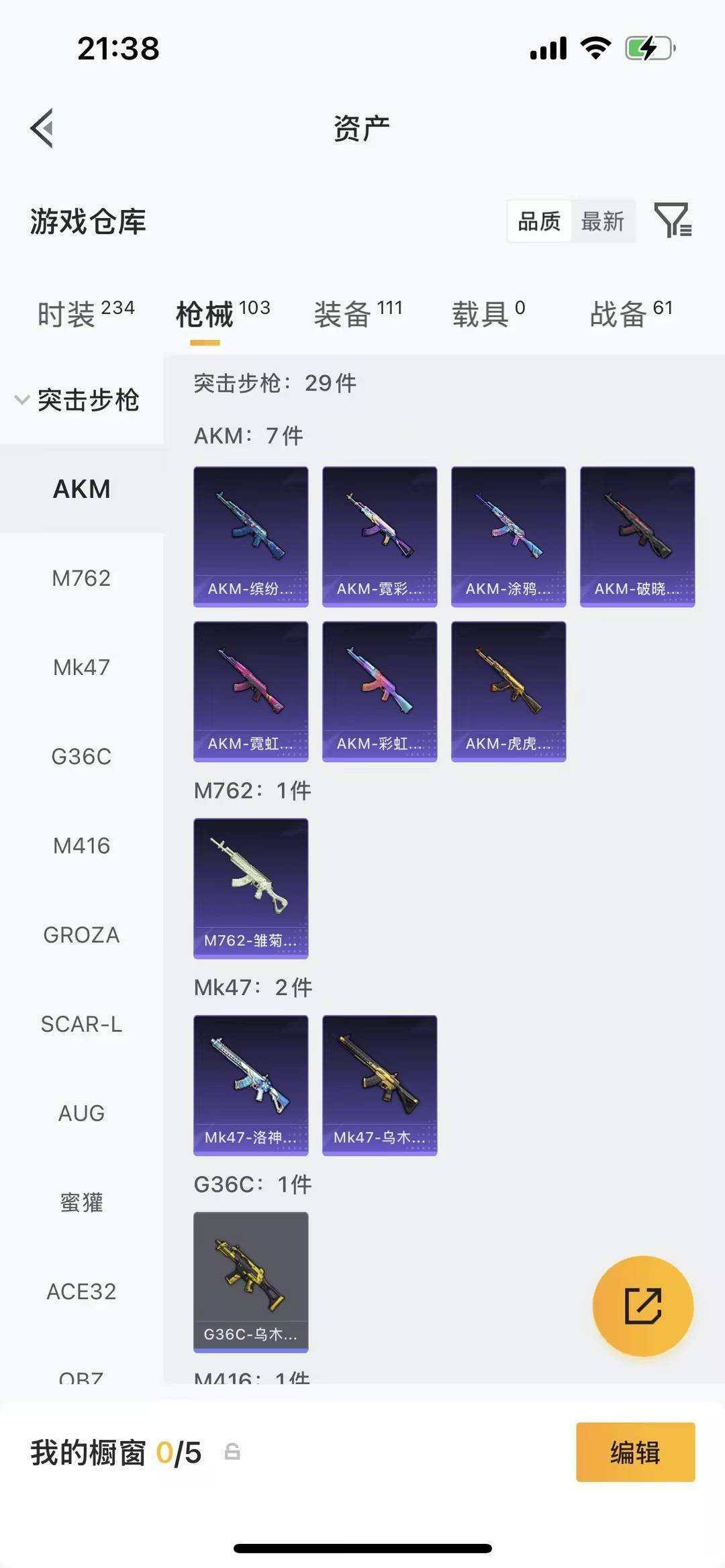This screenshot has height=1568, width=725.
Task: Switch to the 战备 tab
Action: tap(630, 313)
